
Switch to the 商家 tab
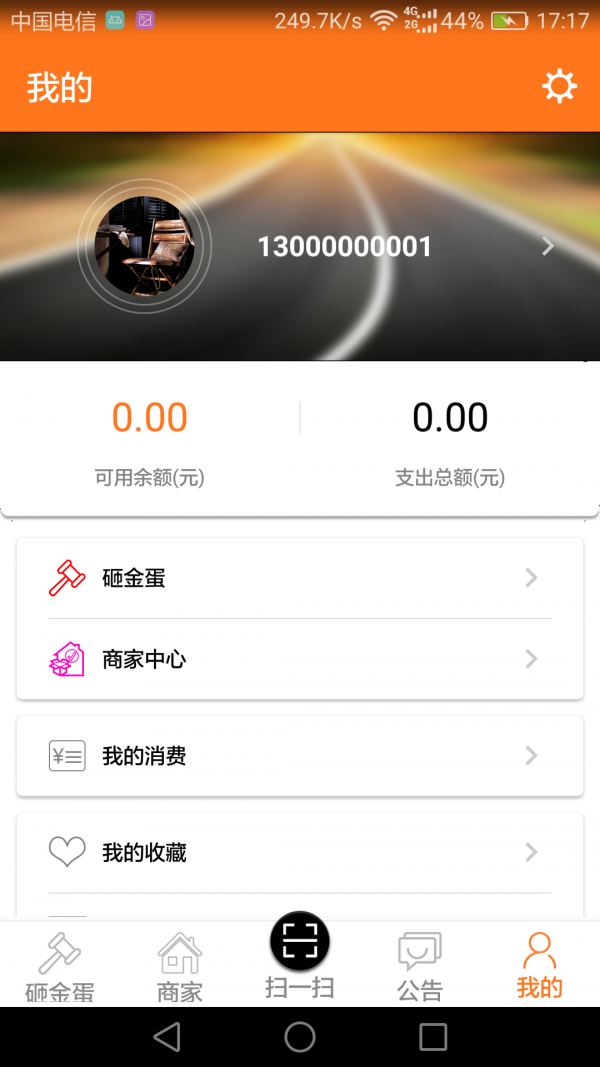click(180, 966)
